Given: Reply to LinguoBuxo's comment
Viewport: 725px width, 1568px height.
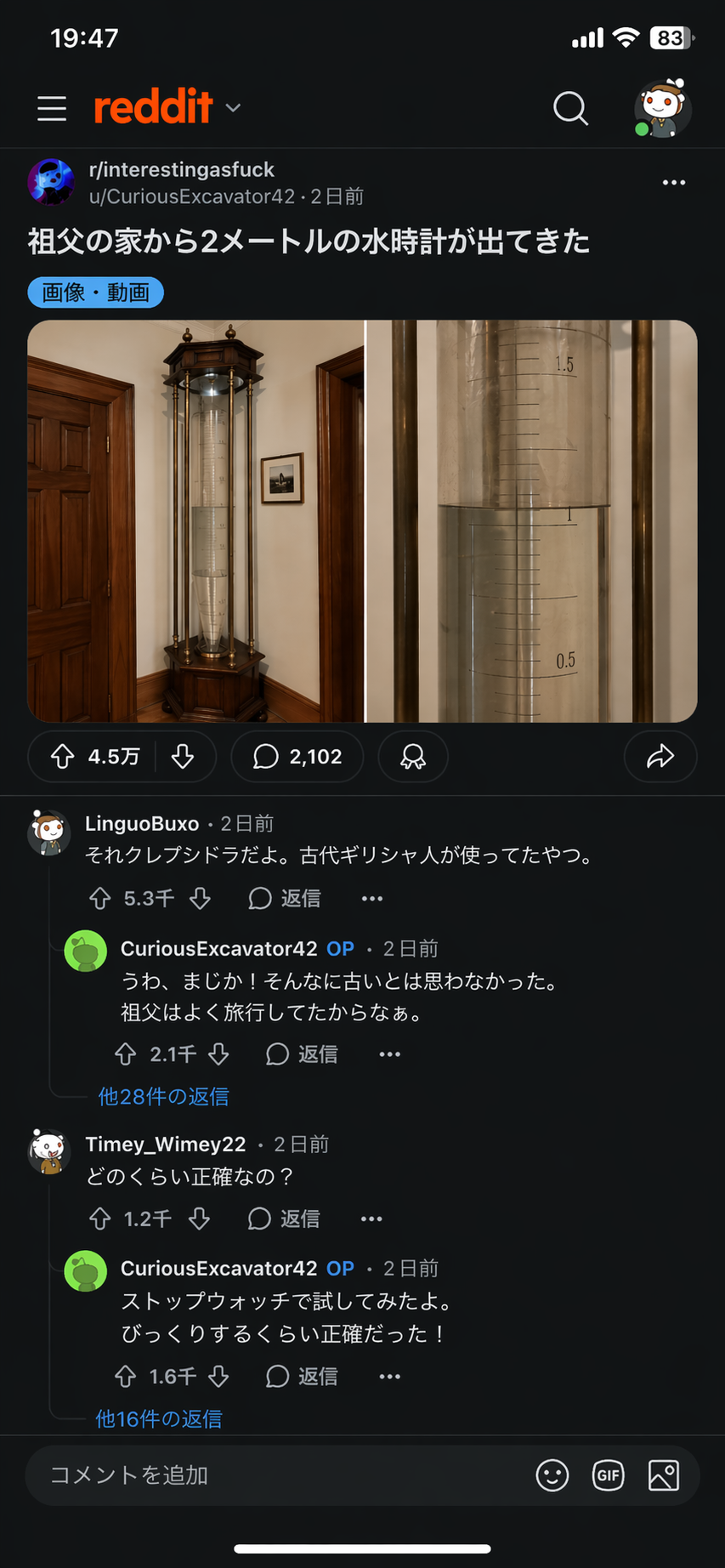Looking at the screenshot, I should pos(285,898).
